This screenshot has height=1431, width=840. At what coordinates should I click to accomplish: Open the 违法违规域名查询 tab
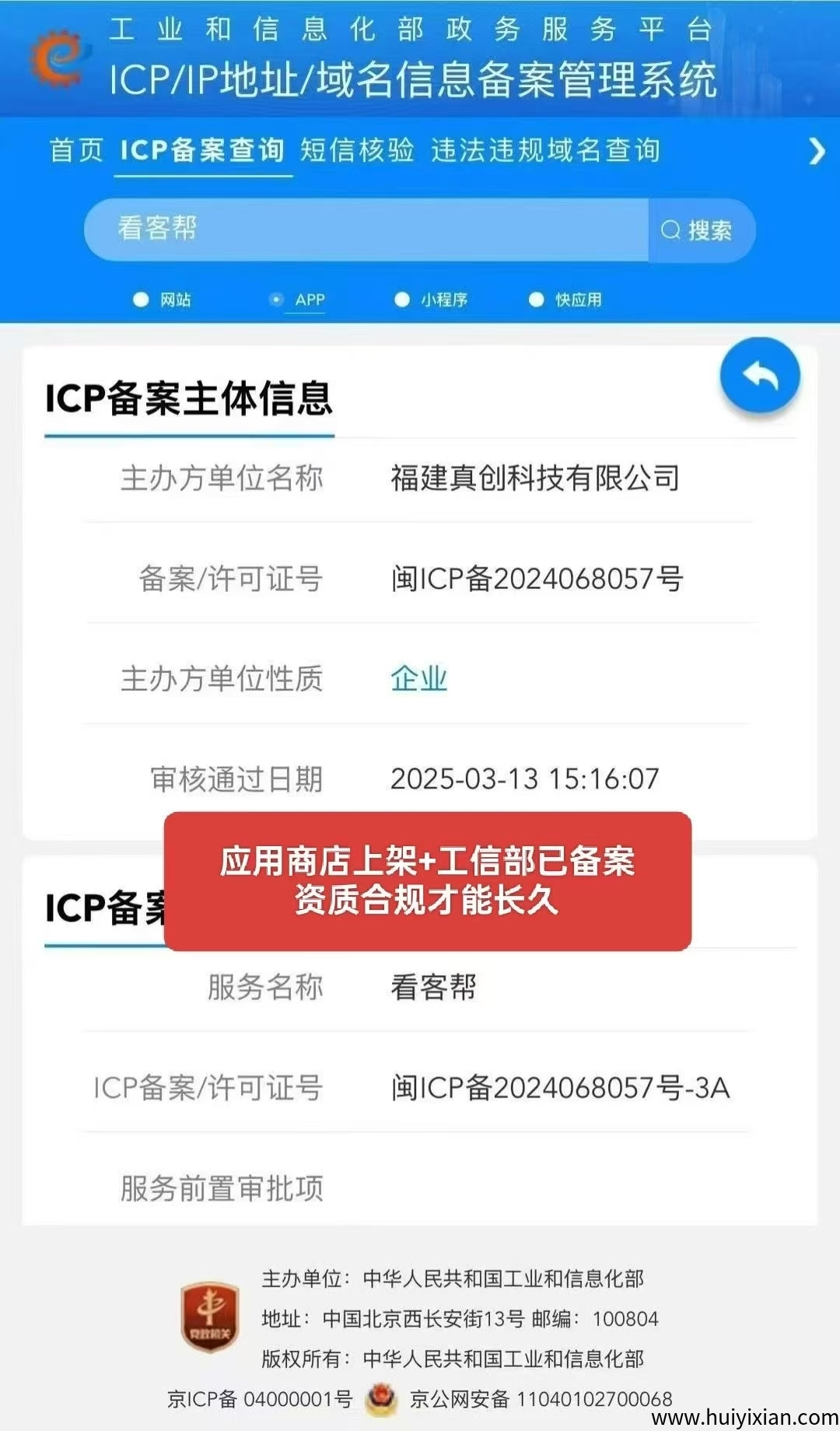tap(547, 150)
